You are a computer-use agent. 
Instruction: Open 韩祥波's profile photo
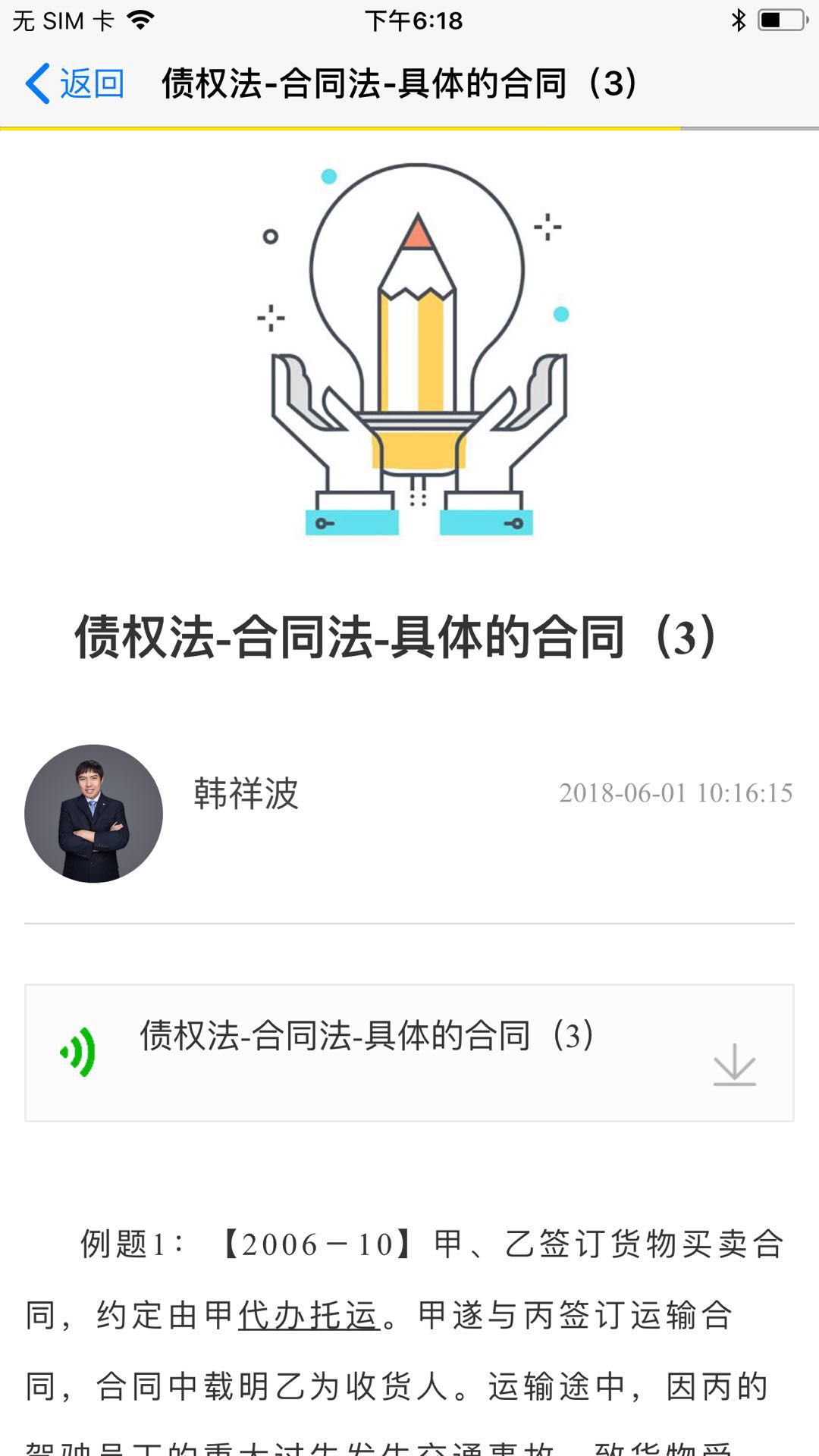94,814
